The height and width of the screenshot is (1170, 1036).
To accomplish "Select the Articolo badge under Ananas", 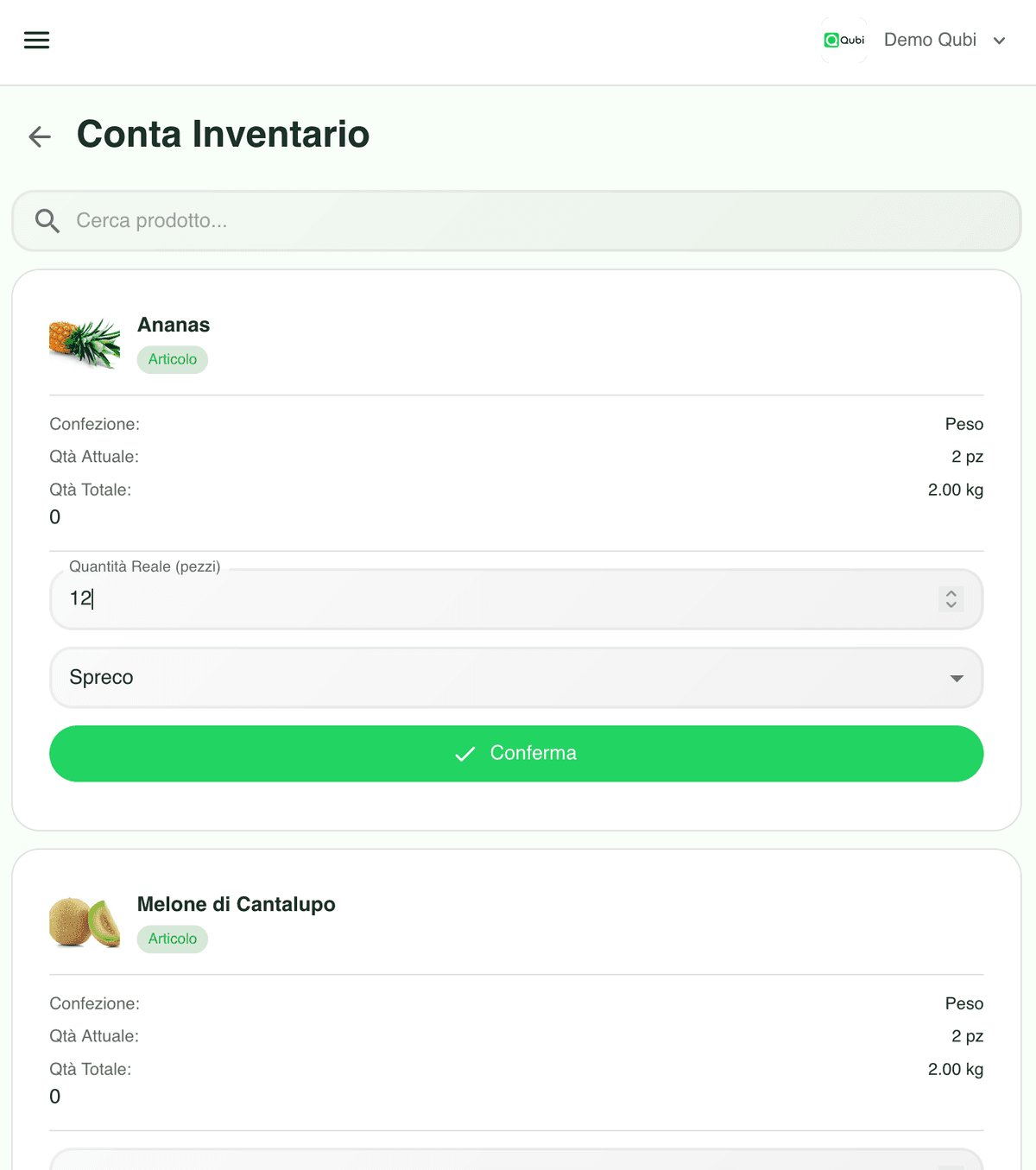I will pos(172,359).
